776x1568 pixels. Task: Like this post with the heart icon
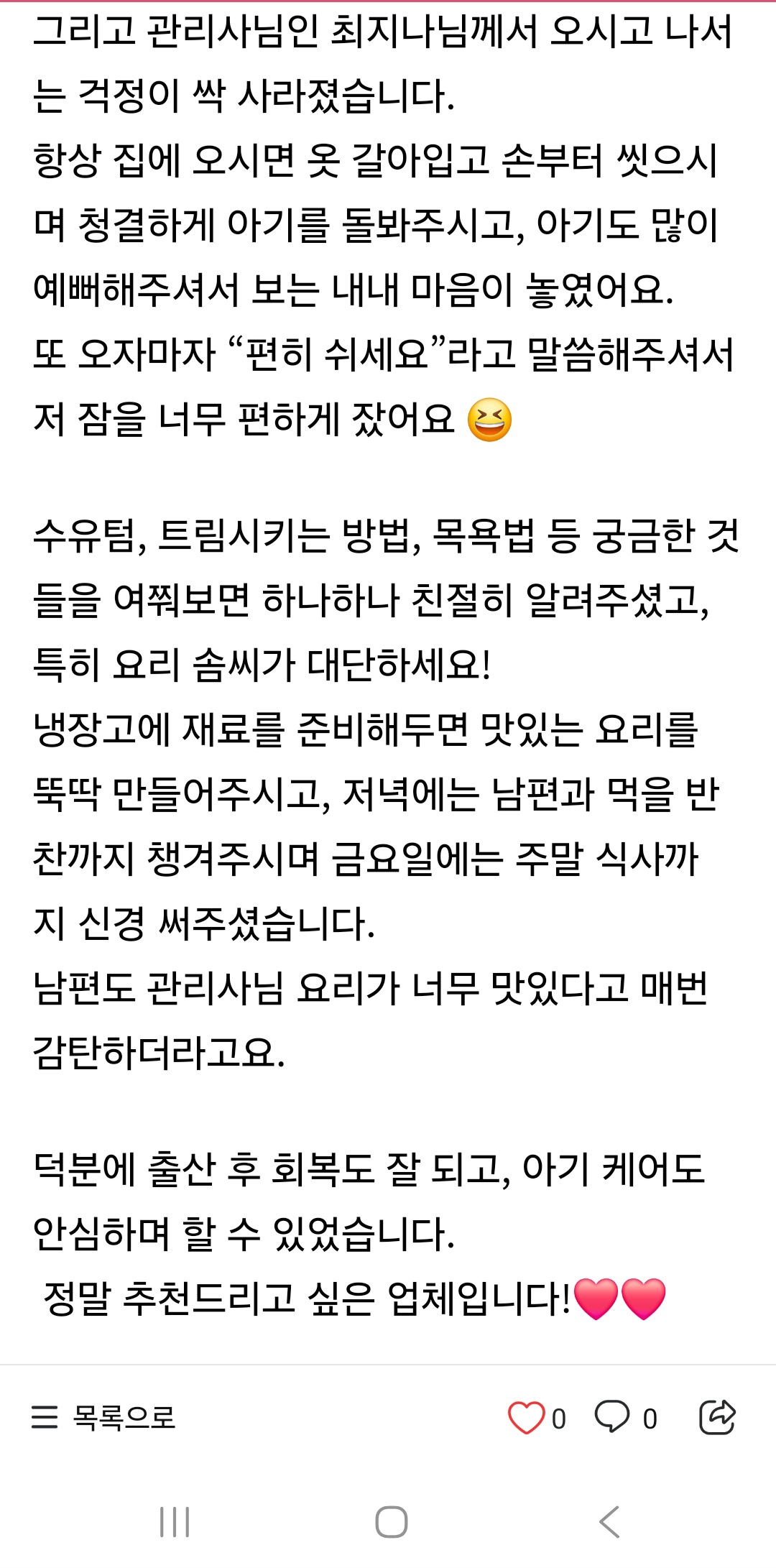pyautogui.click(x=526, y=1418)
